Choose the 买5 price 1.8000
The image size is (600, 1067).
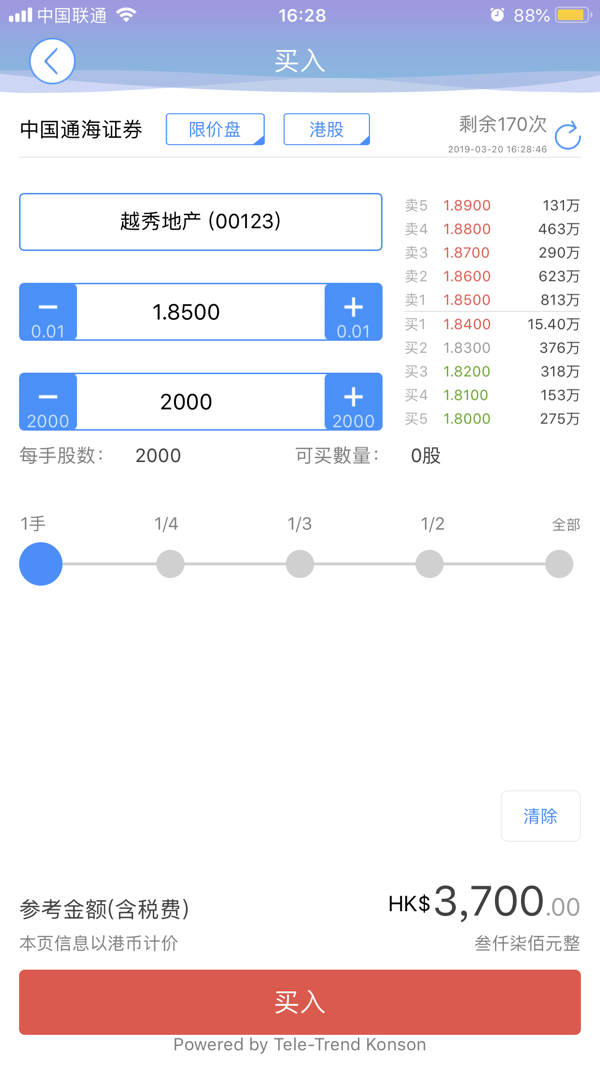pyautogui.click(x=467, y=418)
